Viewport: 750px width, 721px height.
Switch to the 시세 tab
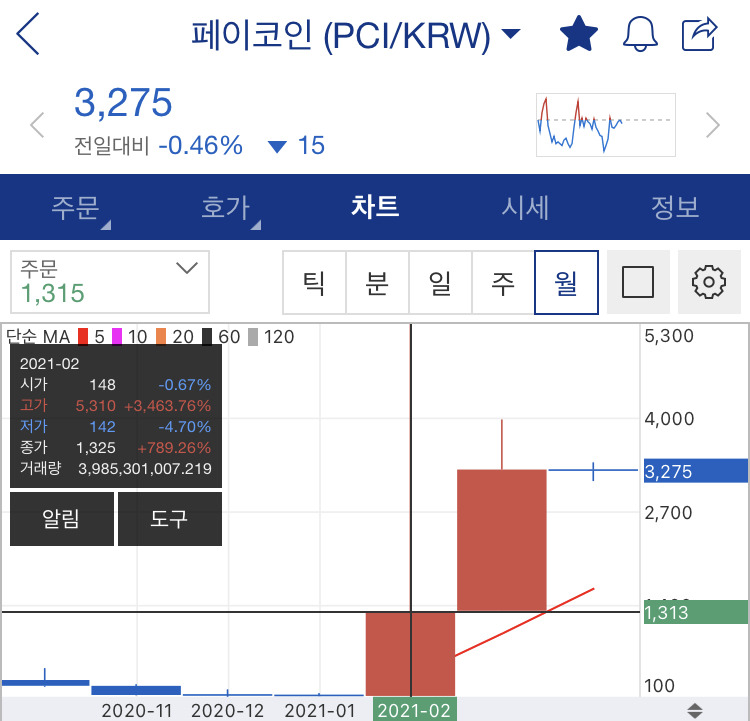(525, 208)
